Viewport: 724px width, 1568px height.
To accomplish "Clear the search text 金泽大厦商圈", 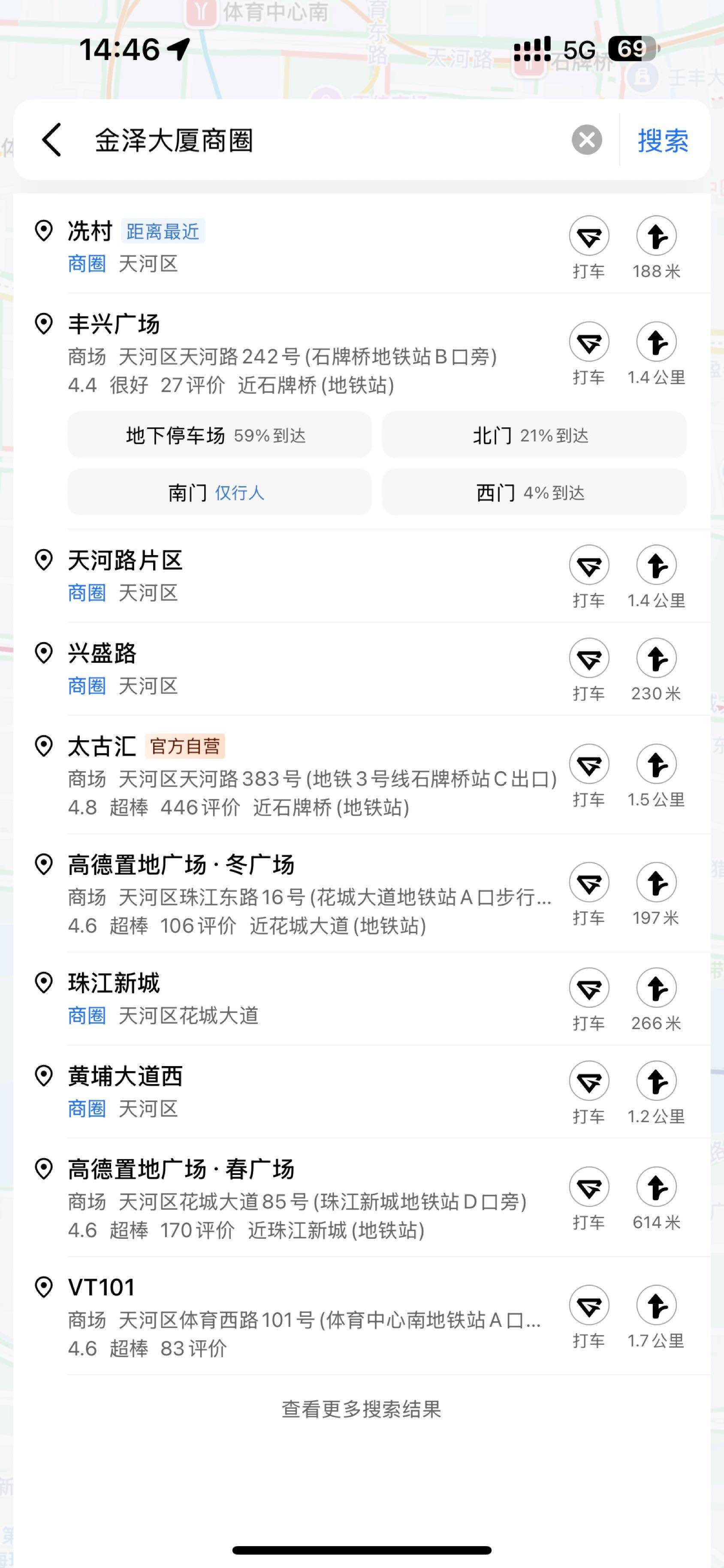I will 586,140.
